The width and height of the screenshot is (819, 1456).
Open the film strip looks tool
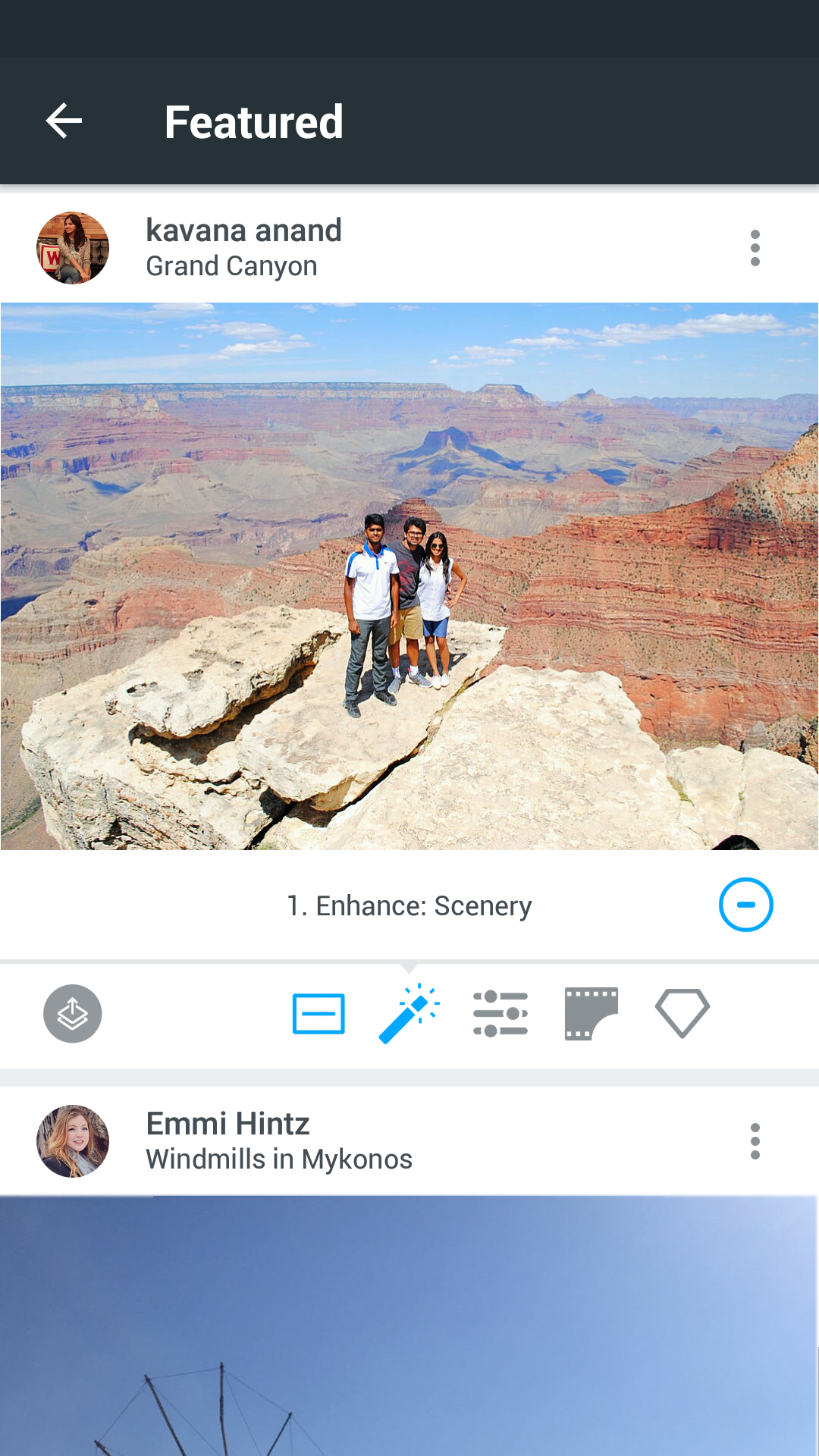pos(591,1014)
